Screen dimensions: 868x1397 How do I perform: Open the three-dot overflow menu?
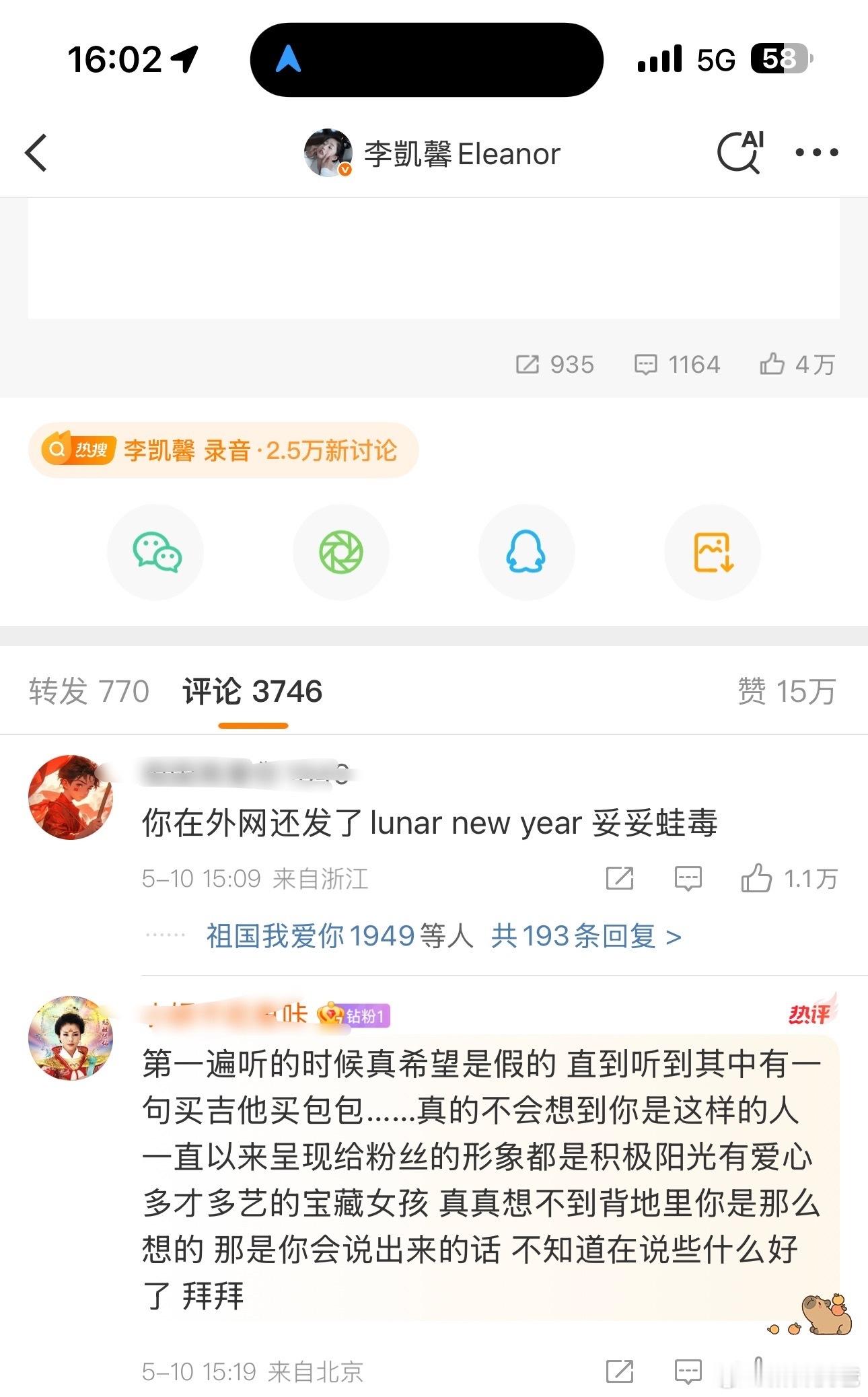pos(816,153)
